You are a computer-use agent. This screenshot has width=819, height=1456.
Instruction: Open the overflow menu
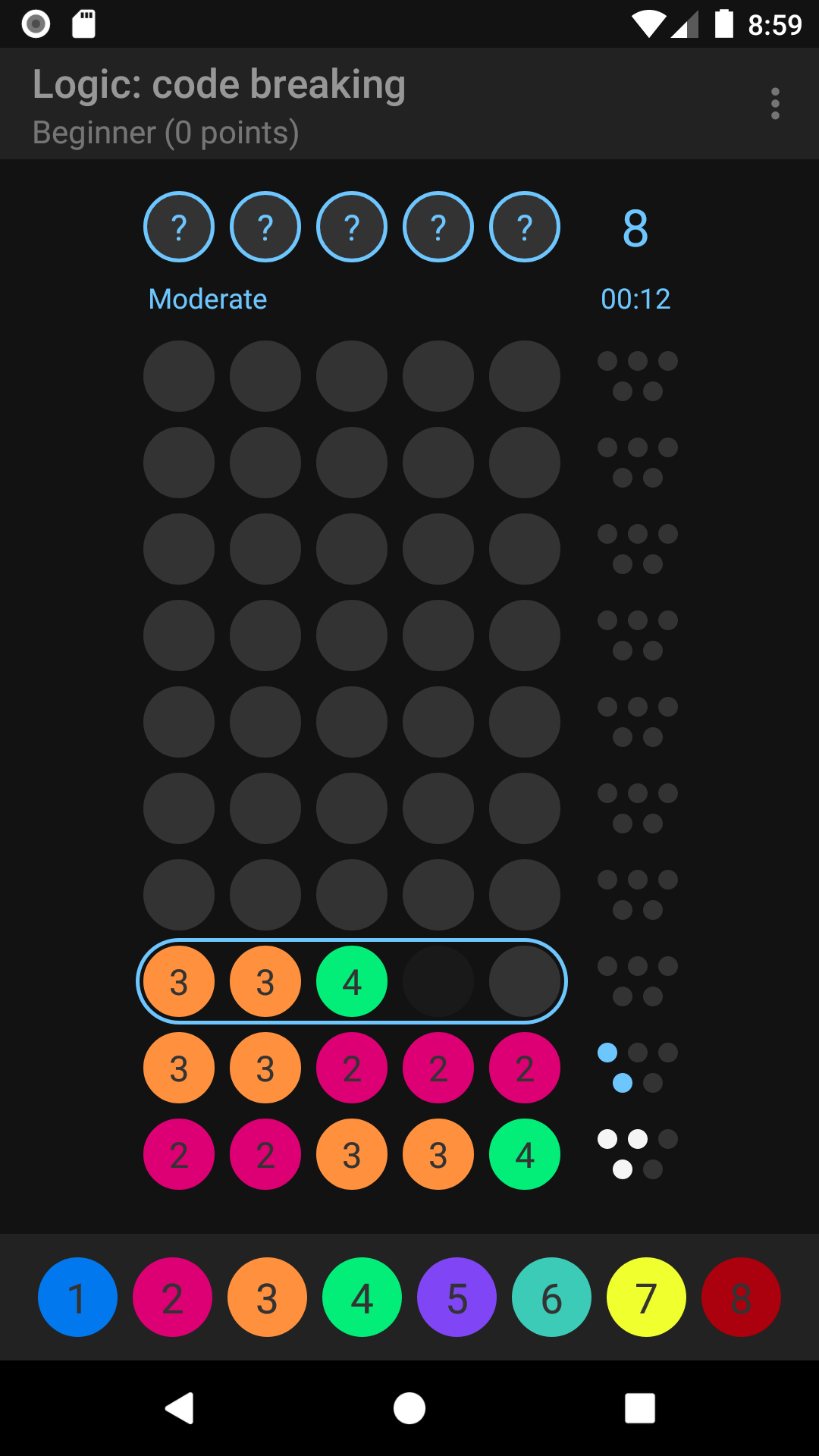775,104
